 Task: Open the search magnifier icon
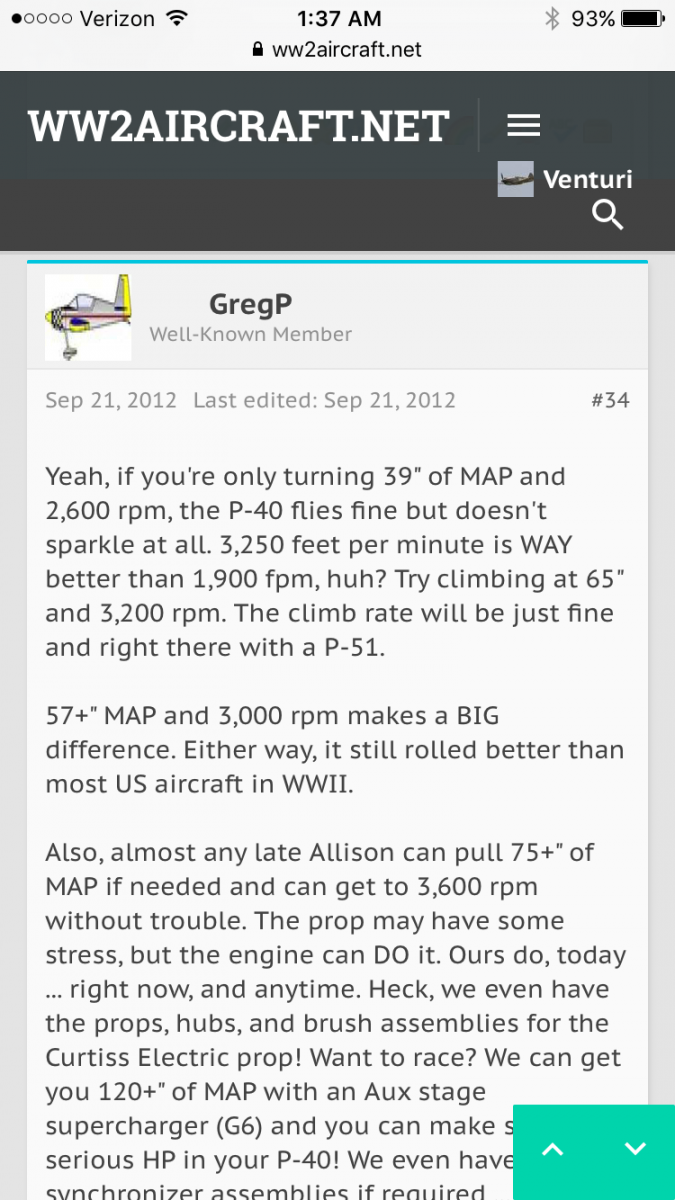[608, 214]
